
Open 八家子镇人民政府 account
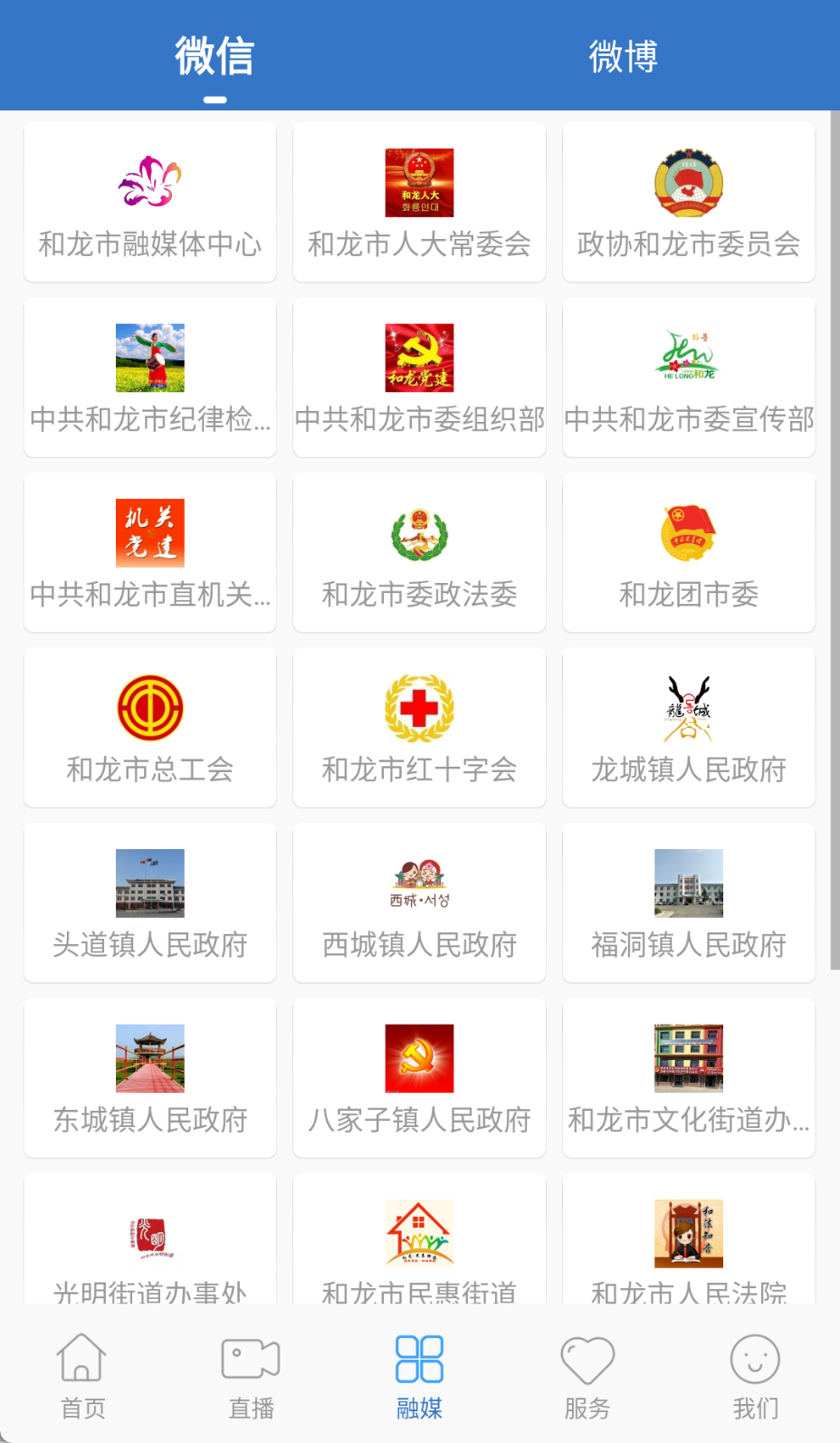(419, 1077)
